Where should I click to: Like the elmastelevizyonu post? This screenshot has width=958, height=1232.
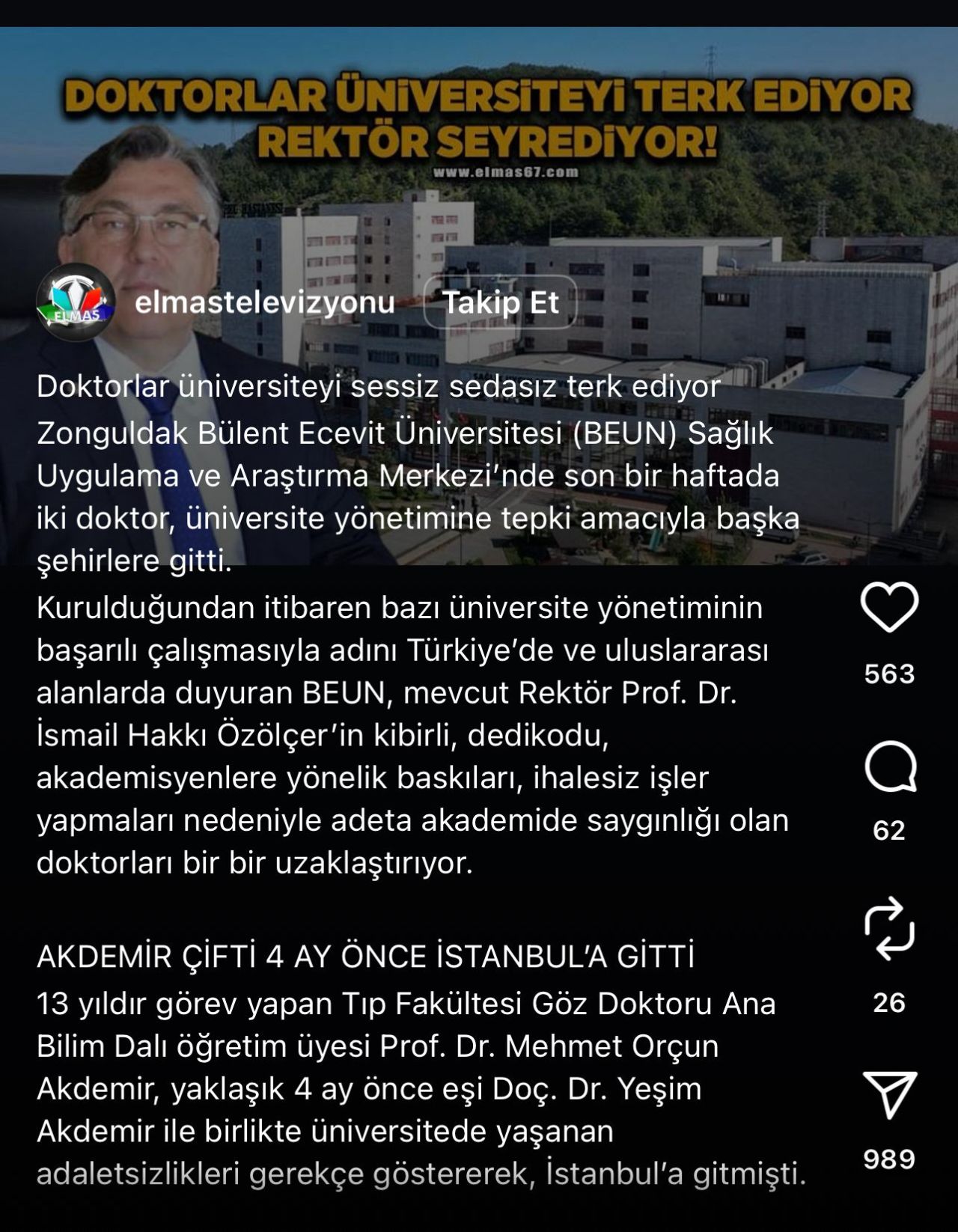(x=889, y=607)
